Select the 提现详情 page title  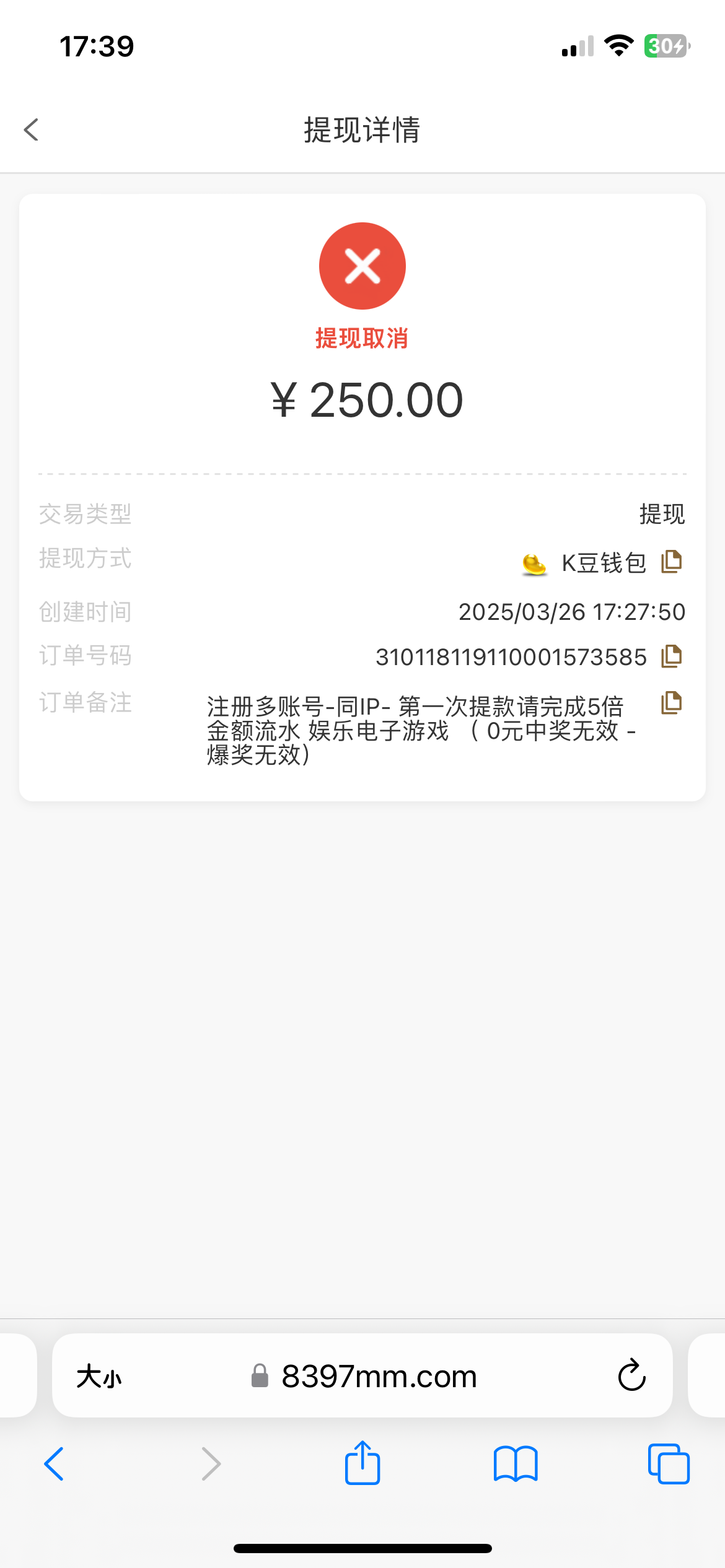(x=362, y=130)
